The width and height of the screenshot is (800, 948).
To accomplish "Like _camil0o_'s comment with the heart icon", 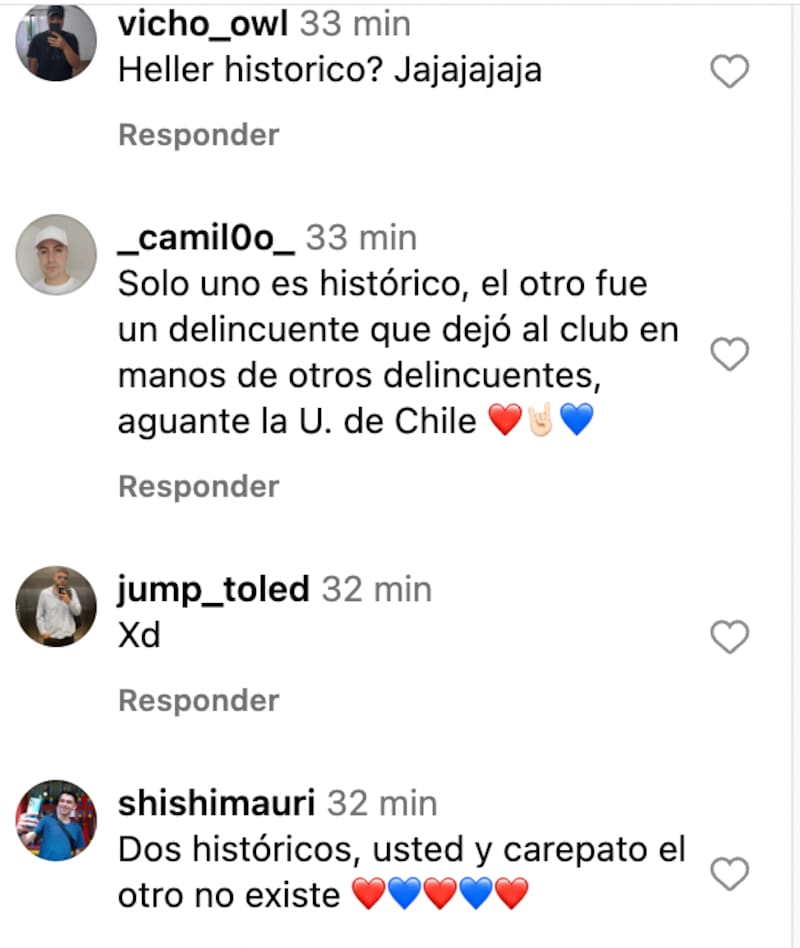I will [729, 353].
